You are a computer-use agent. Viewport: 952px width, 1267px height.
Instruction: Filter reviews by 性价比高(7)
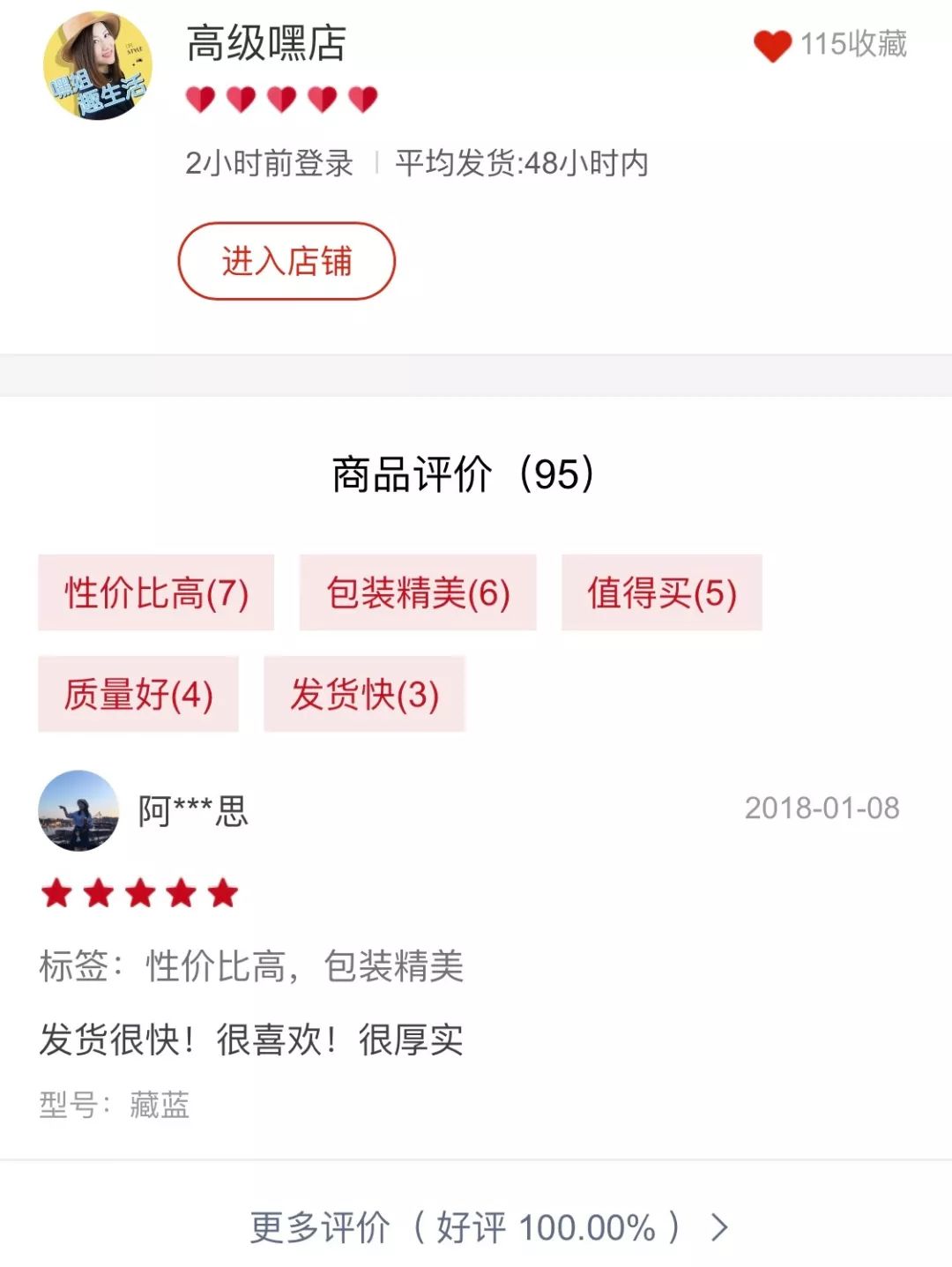[156, 593]
